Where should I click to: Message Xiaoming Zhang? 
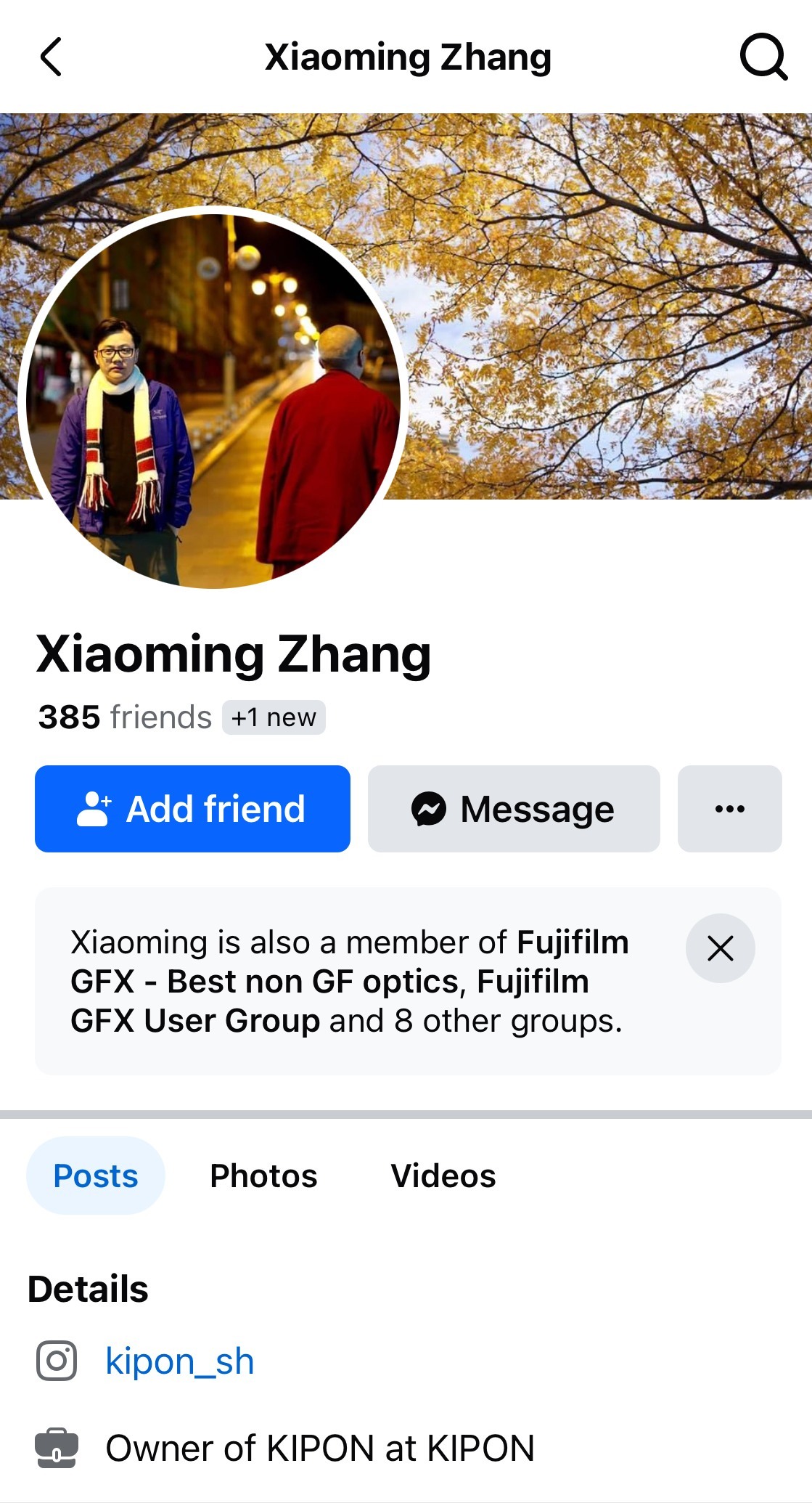tap(514, 809)
